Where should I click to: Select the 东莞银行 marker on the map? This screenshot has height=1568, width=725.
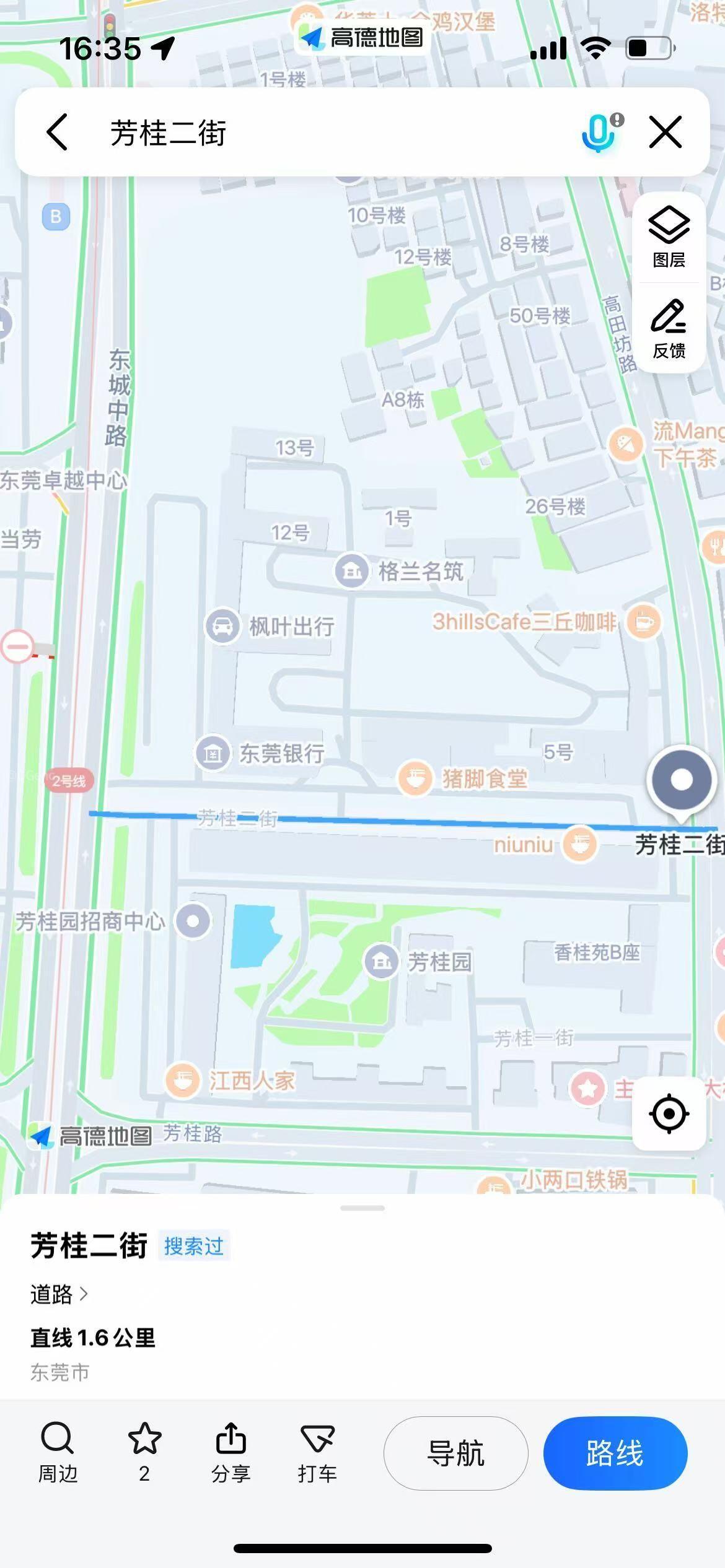(213, 753)
